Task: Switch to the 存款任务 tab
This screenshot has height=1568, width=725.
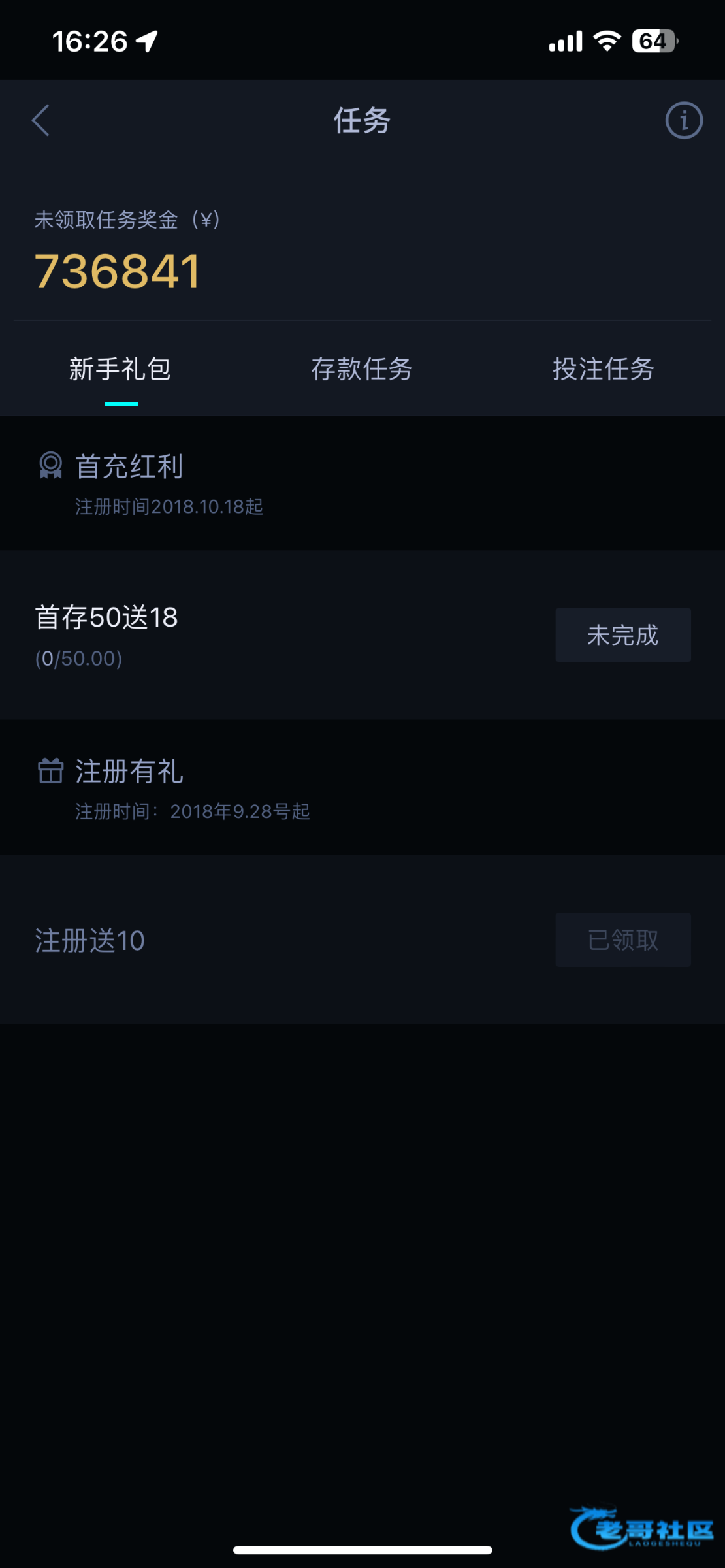Action: 362,369
